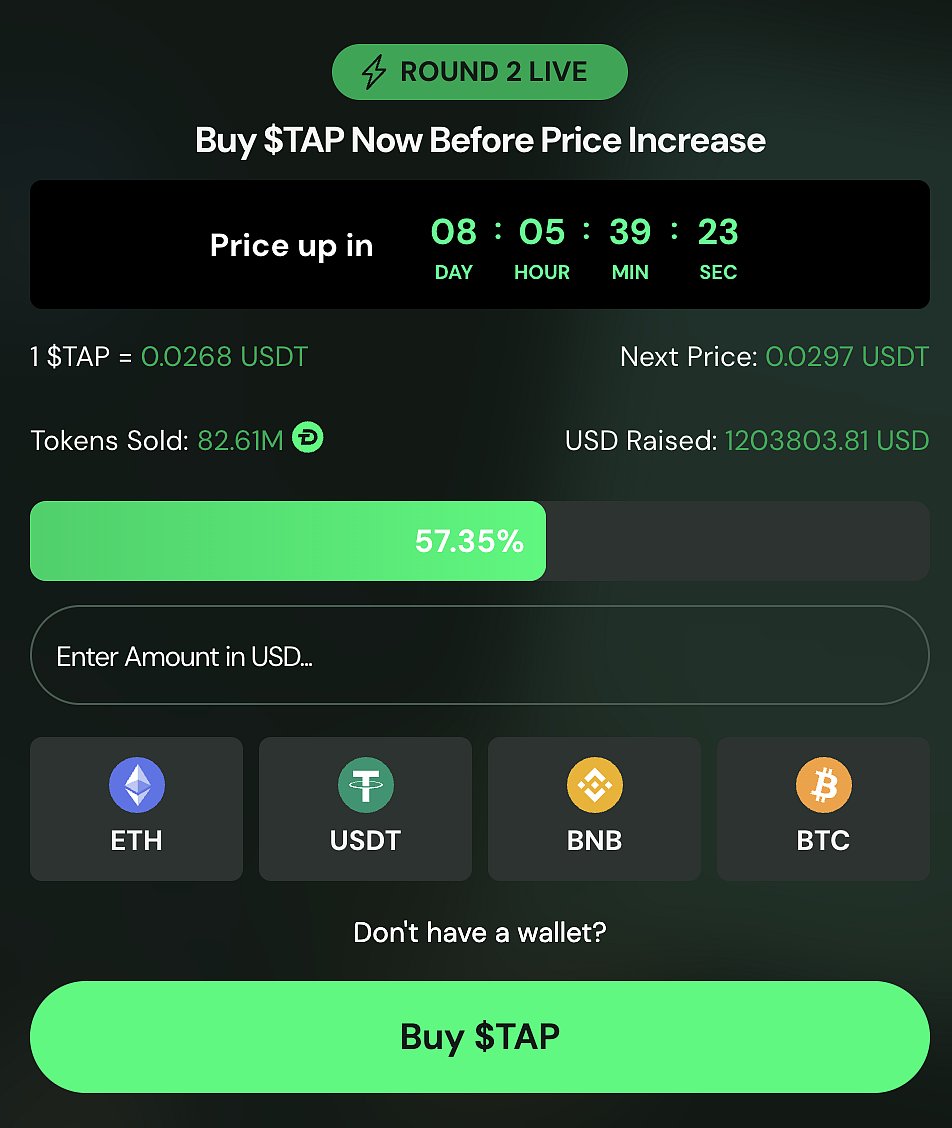Choose USDT as payment method
The height and width of the screenshot is (1128, 952).
click(x=365, y=808)
